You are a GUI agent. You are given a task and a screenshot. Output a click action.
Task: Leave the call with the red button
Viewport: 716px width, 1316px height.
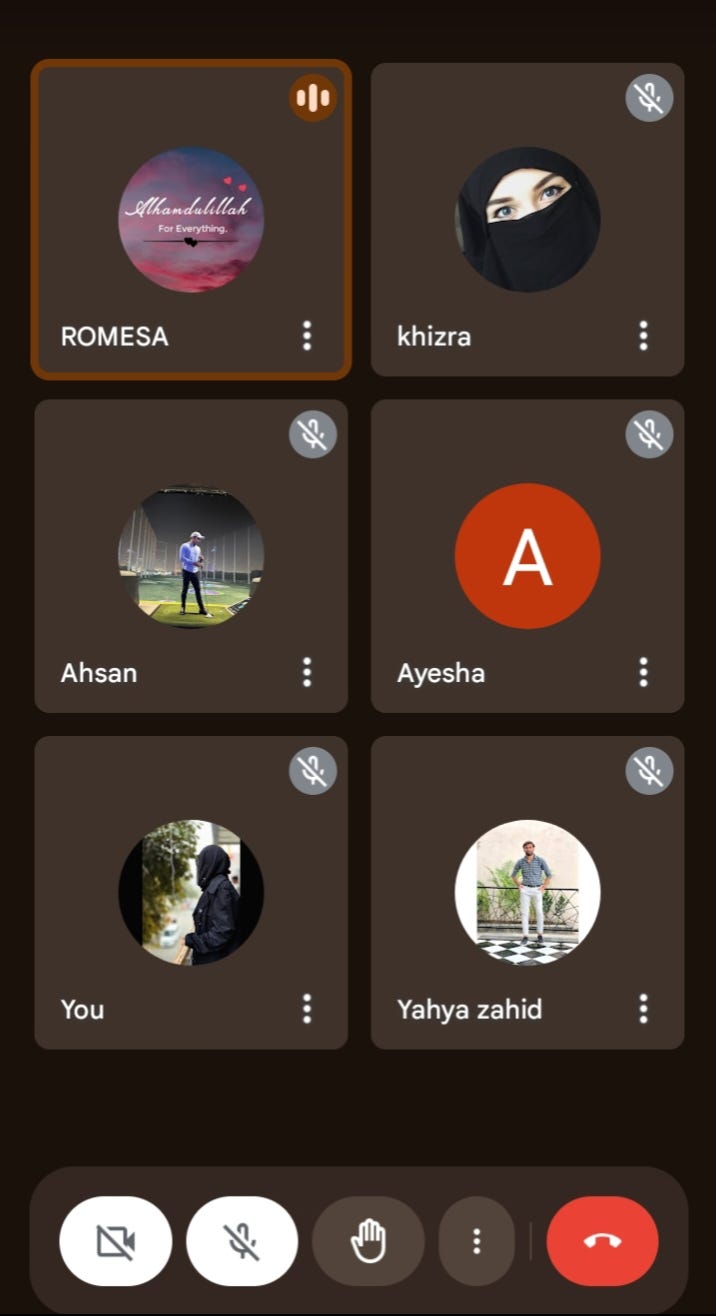pyautogui.click(x=602, y=1241)
